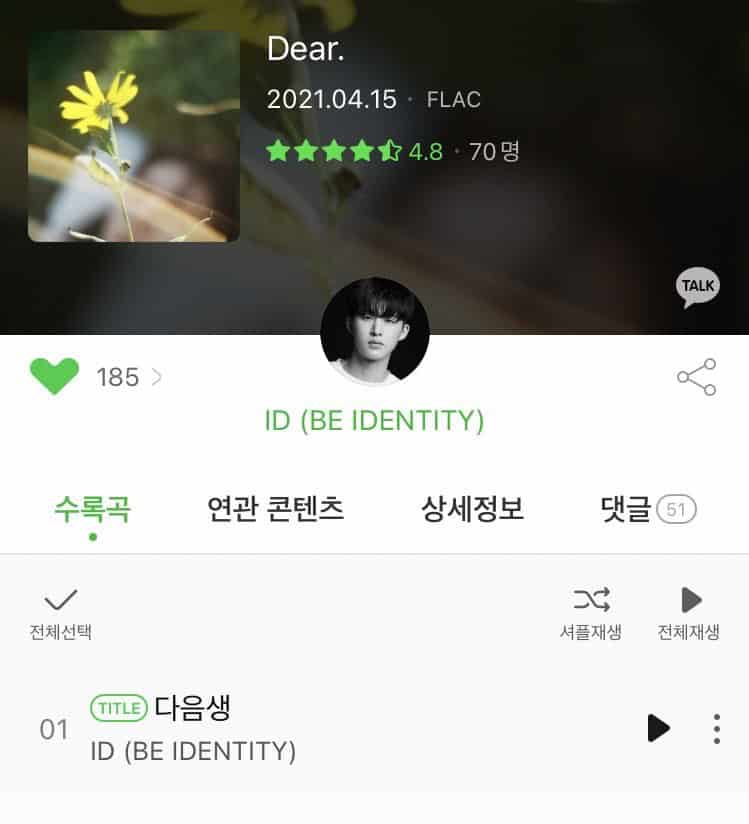The height and width of the screenshot is (824, 749).
Task: Select the 수록곡 tab
Action: [x=92, y=510]
